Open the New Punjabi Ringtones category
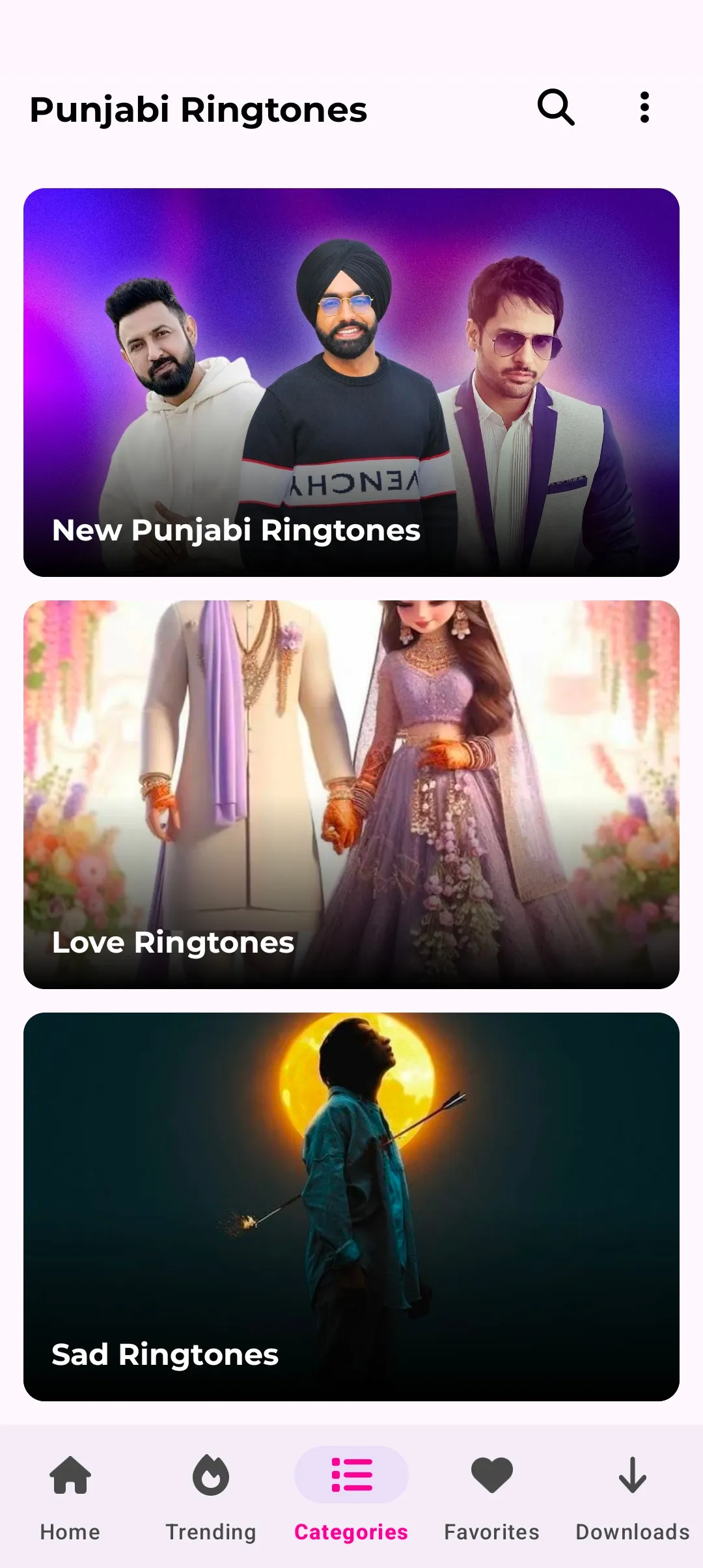Viewport: 703px width, 1568px height. (351, 382)
